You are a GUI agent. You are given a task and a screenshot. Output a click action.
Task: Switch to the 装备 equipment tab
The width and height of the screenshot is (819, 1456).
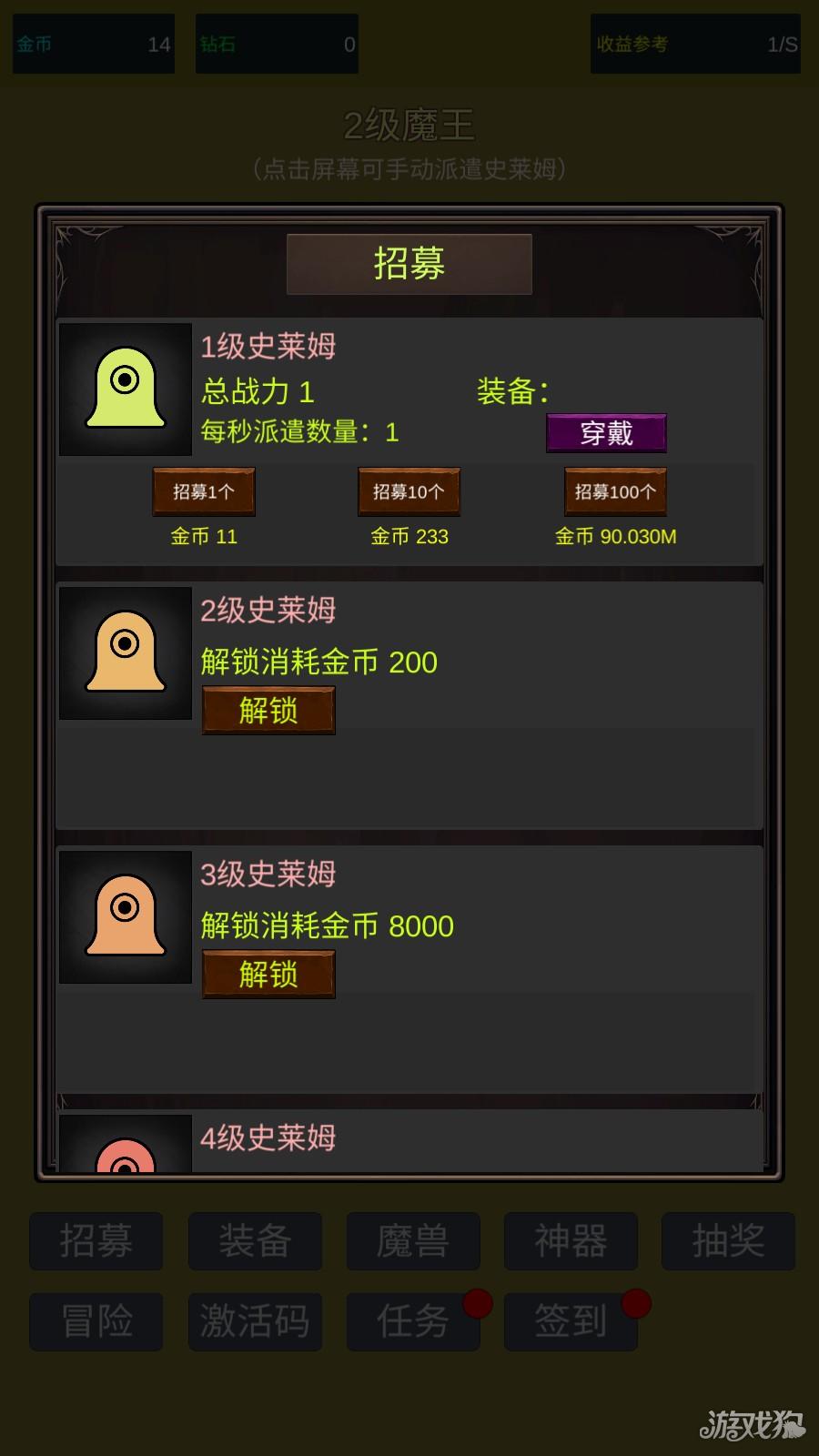pos(254,1241)
